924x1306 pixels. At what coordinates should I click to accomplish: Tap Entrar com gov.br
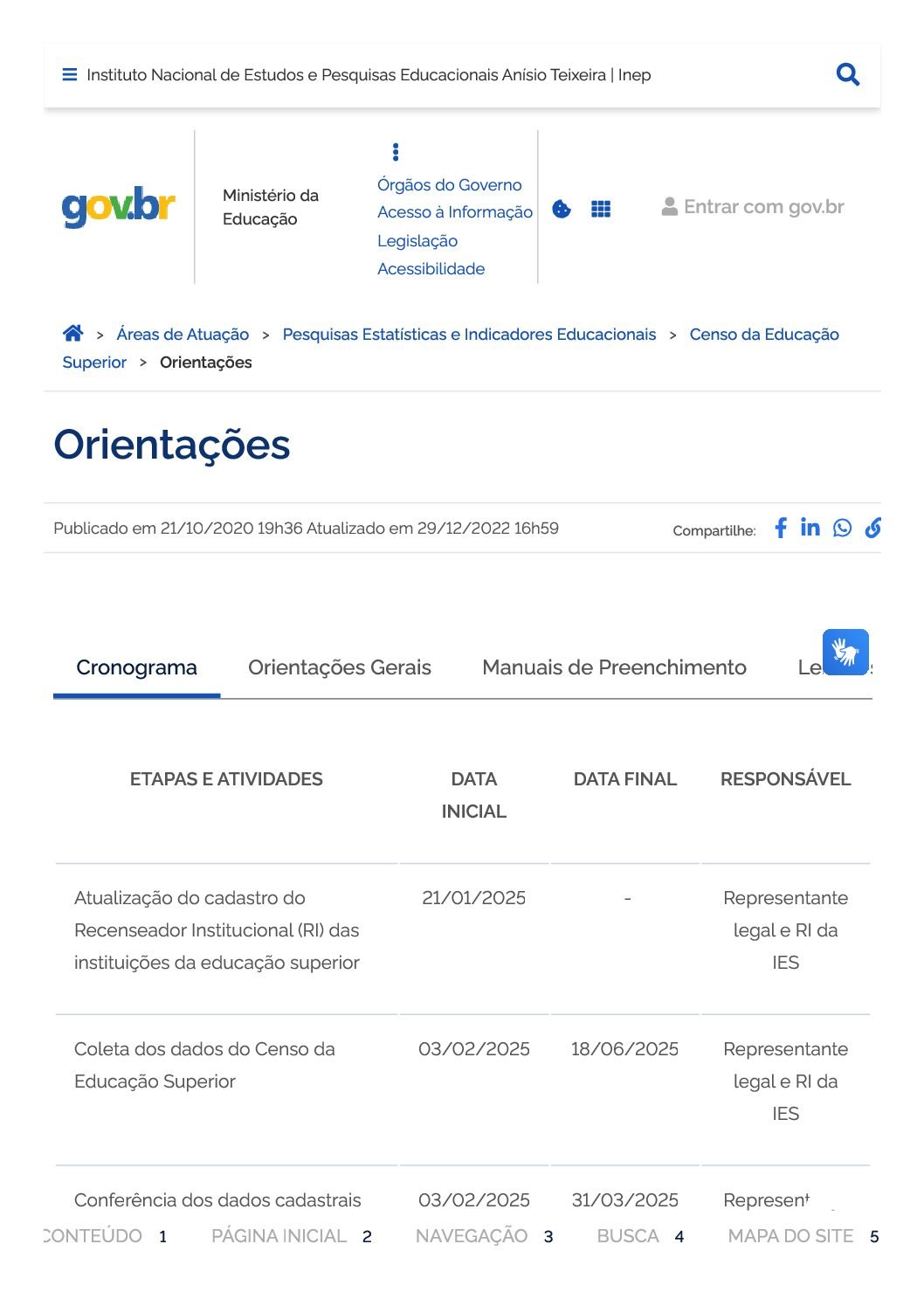(753, 207)
